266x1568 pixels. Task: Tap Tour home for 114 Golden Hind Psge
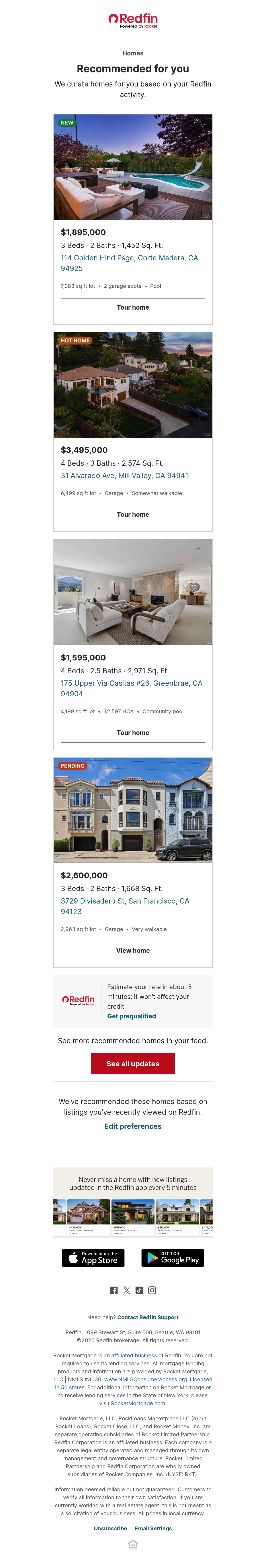point(133,307)
